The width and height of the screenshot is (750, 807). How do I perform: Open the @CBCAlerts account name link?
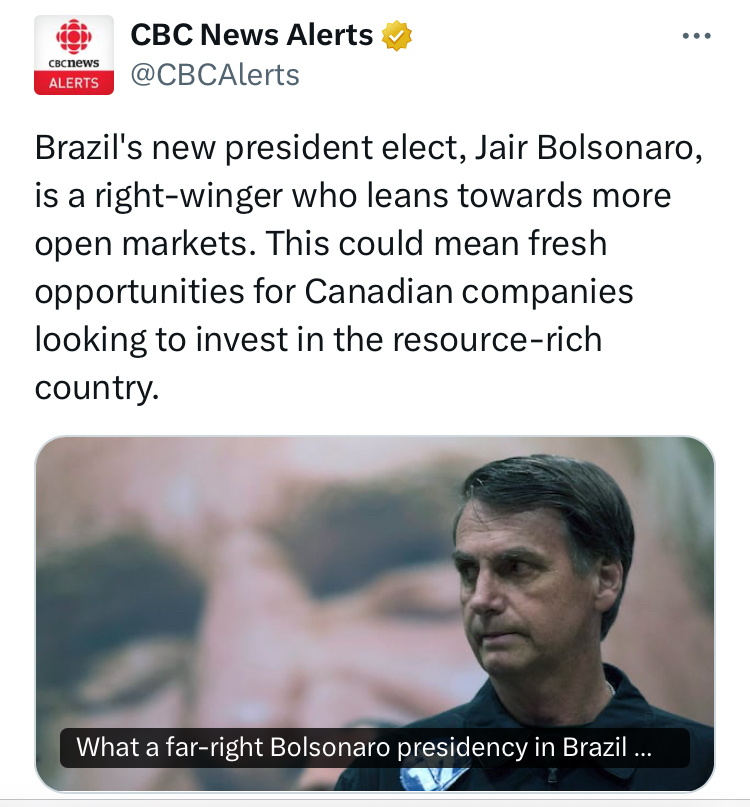click(215, 74)
